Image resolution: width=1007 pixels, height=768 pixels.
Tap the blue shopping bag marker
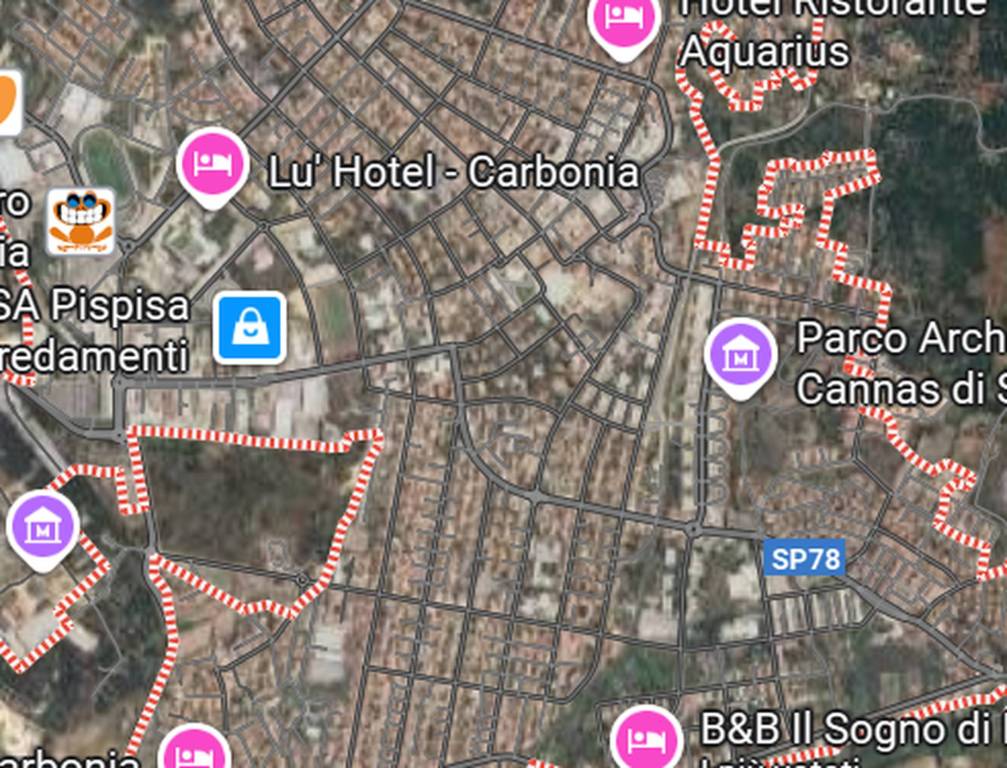(249, 328)
